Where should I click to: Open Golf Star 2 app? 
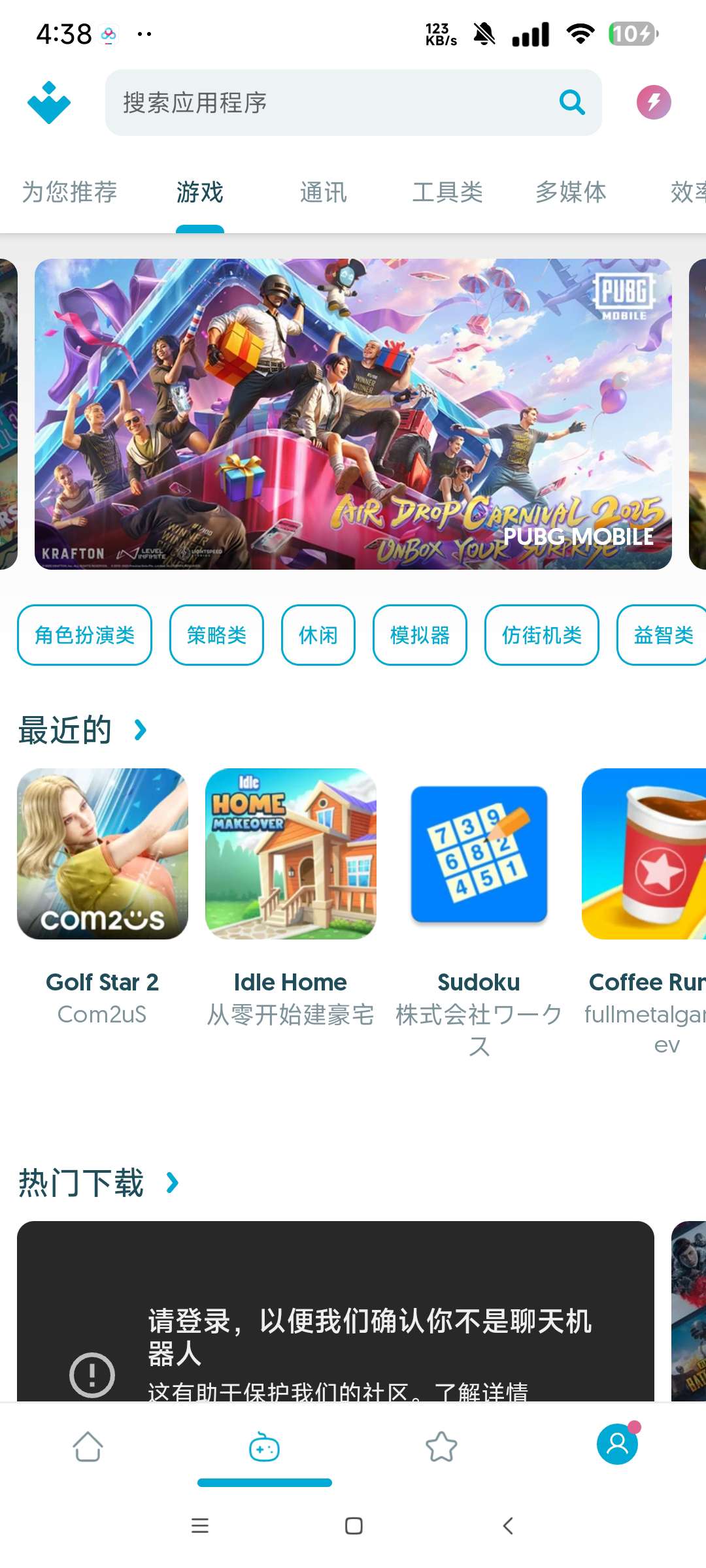click(x=103, y=854)
